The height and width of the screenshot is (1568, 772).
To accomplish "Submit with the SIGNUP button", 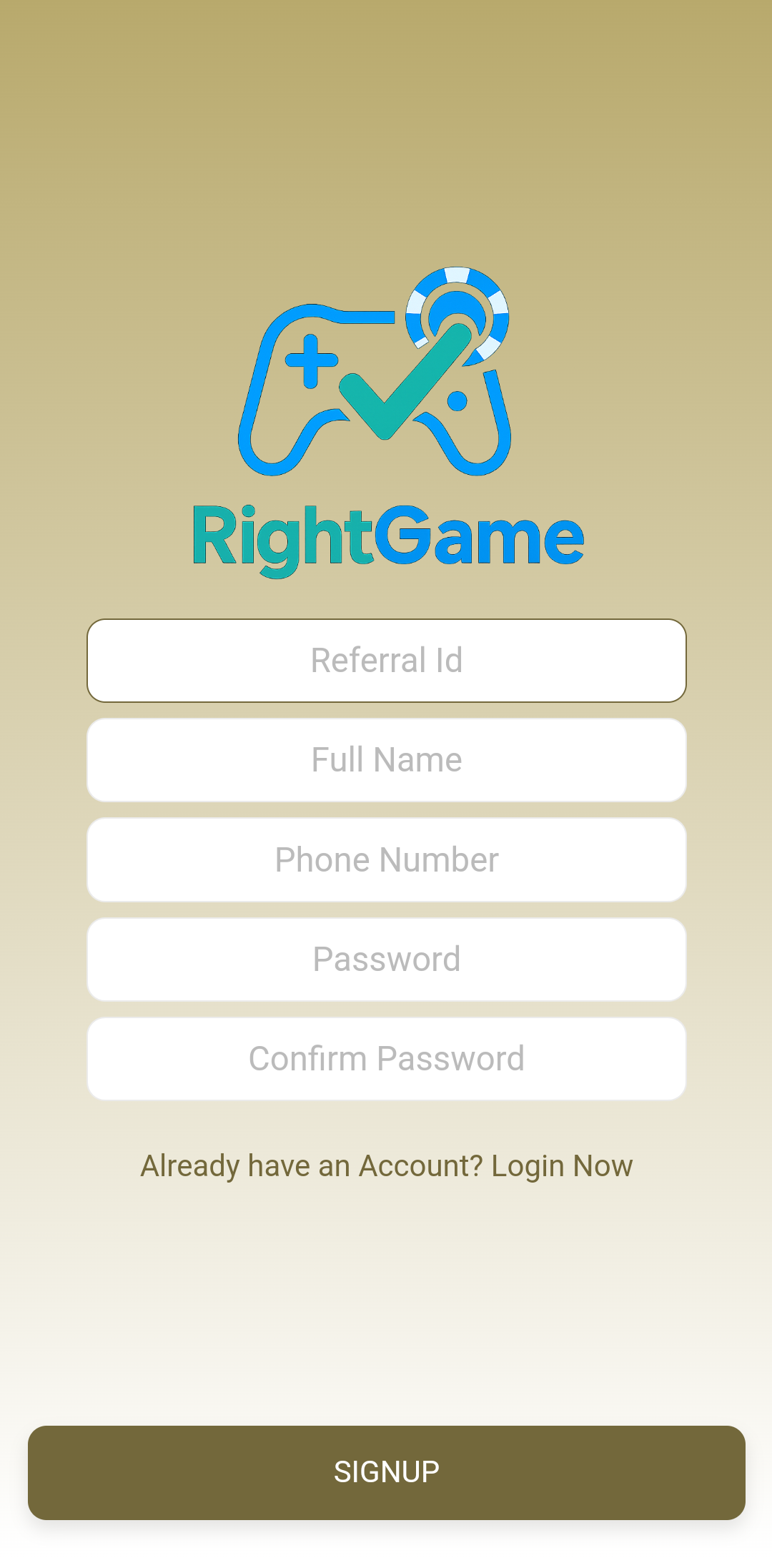I will tap(386, 1472).
